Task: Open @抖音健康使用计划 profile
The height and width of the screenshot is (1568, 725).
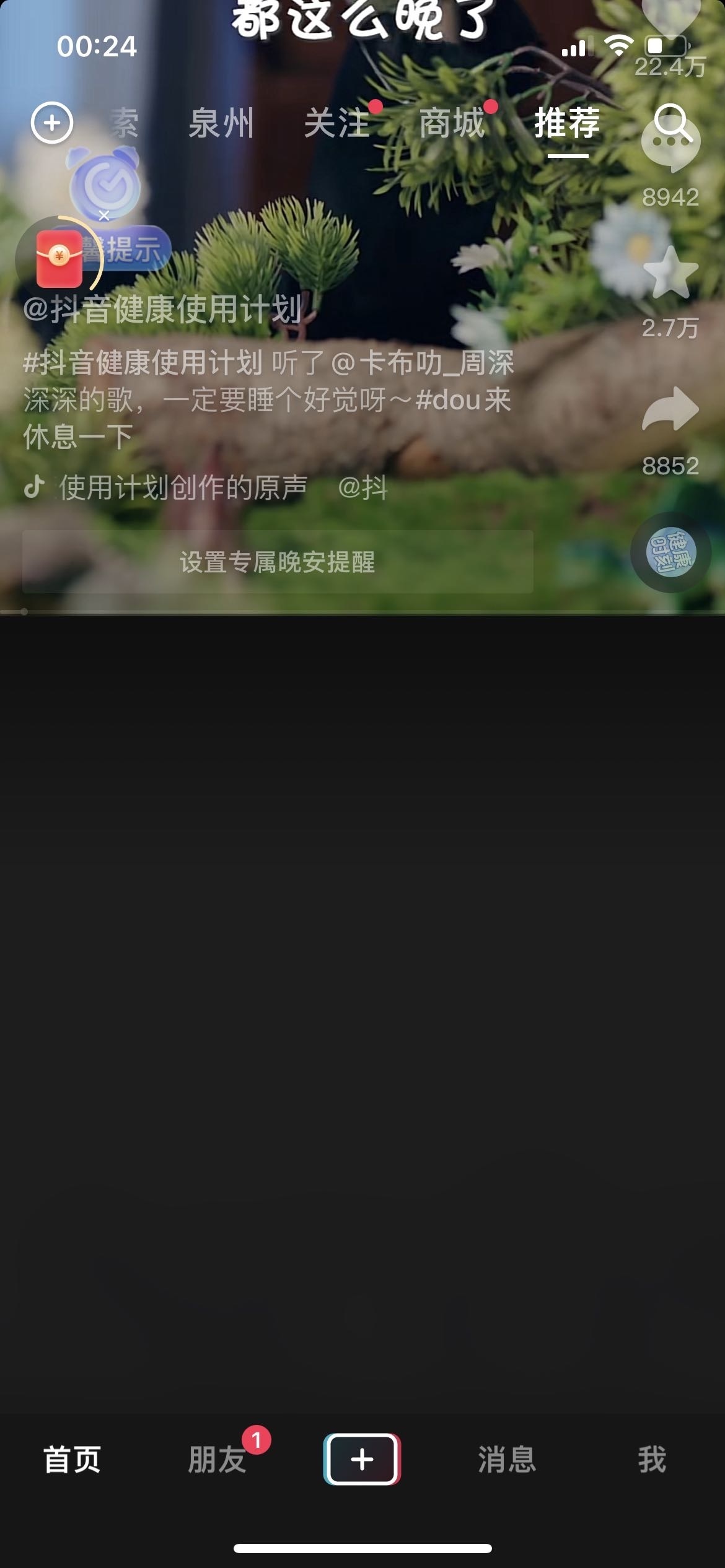Action: pos(162,310)
